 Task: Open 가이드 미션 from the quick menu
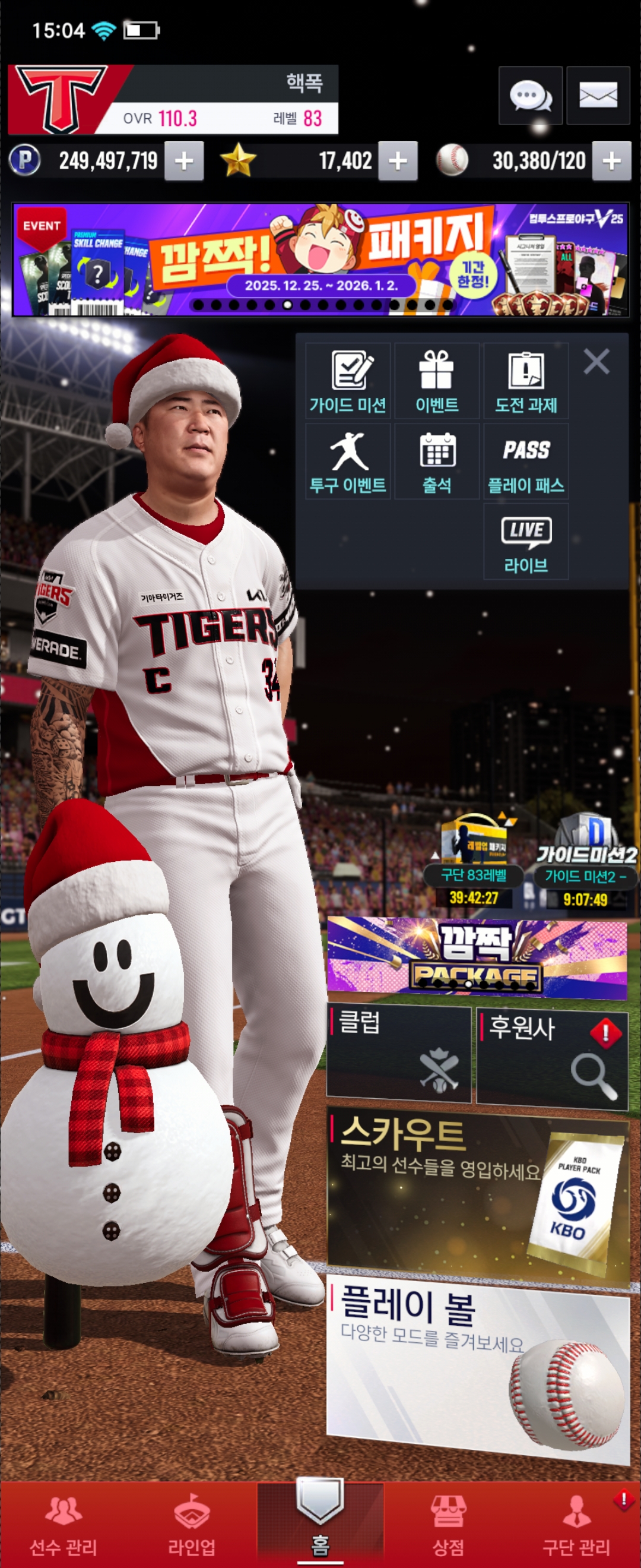pyautogui.click(x=348, y=381)
